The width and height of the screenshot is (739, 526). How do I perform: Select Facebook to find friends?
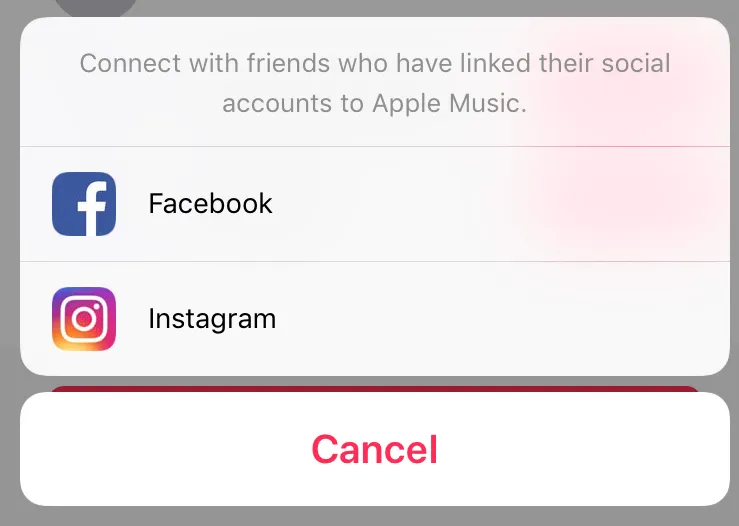pos(210,204)
